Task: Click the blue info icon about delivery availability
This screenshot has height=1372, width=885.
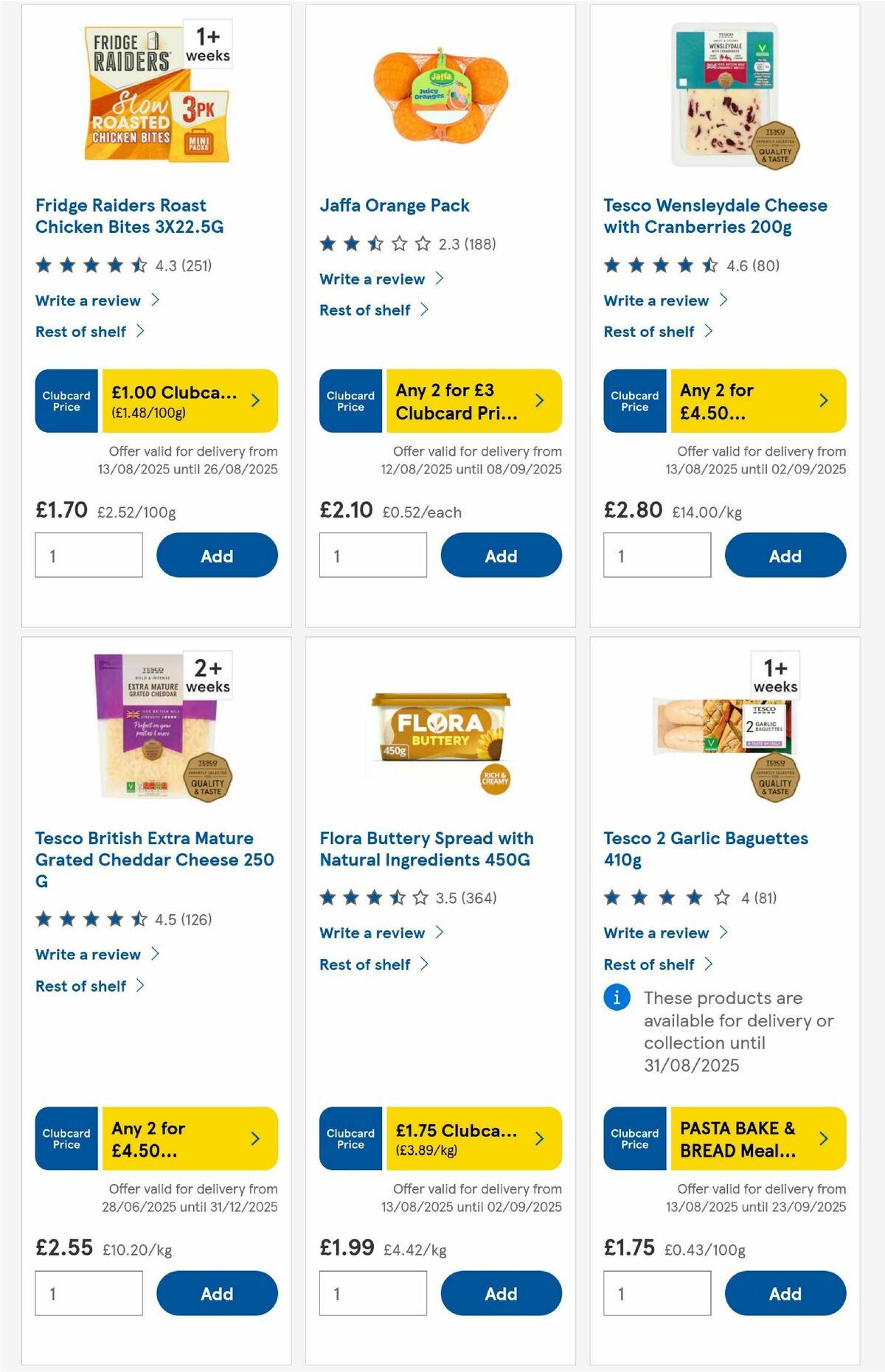Action: (617, 997)
